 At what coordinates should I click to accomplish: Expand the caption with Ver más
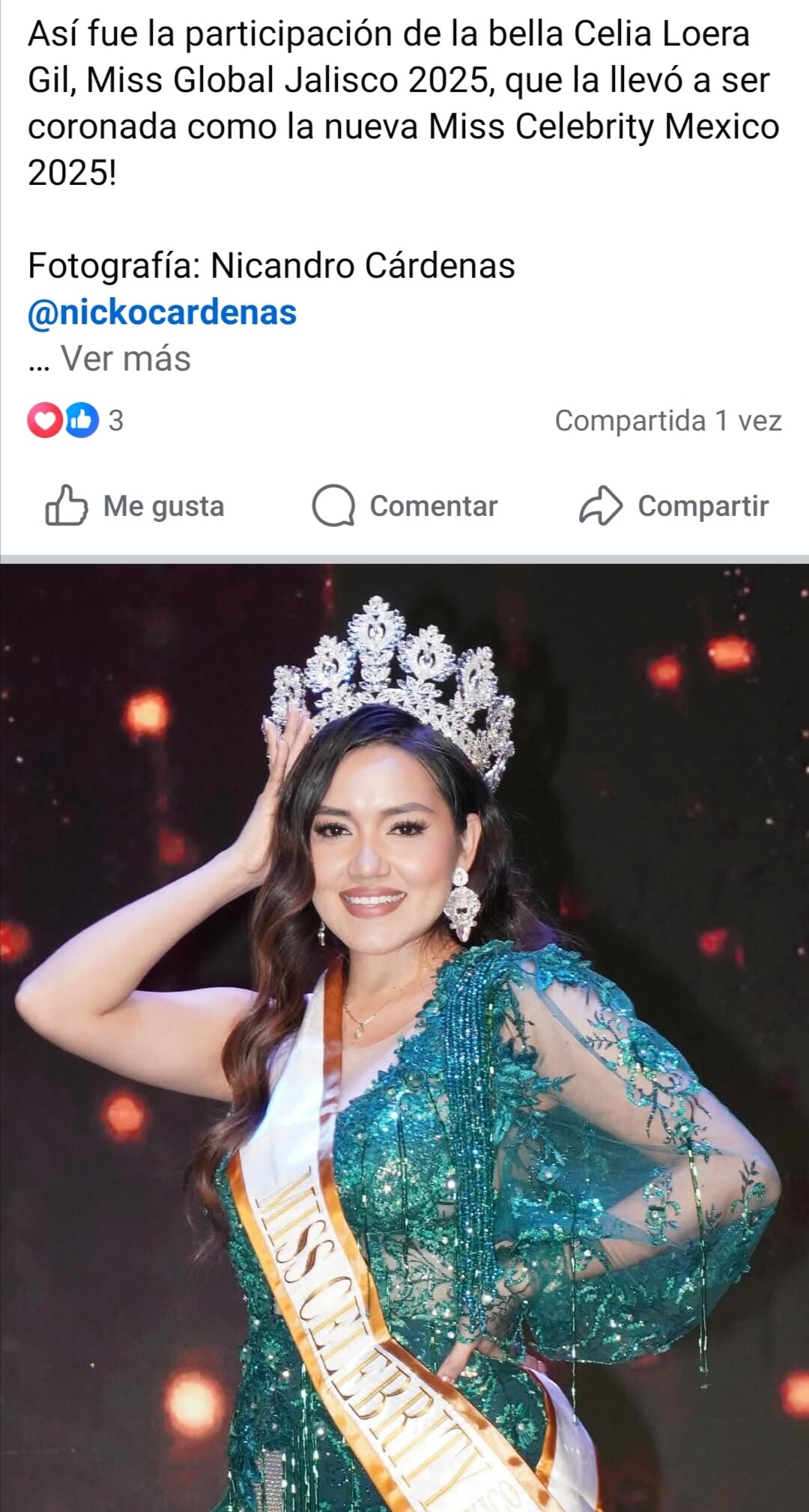(125, 359)
